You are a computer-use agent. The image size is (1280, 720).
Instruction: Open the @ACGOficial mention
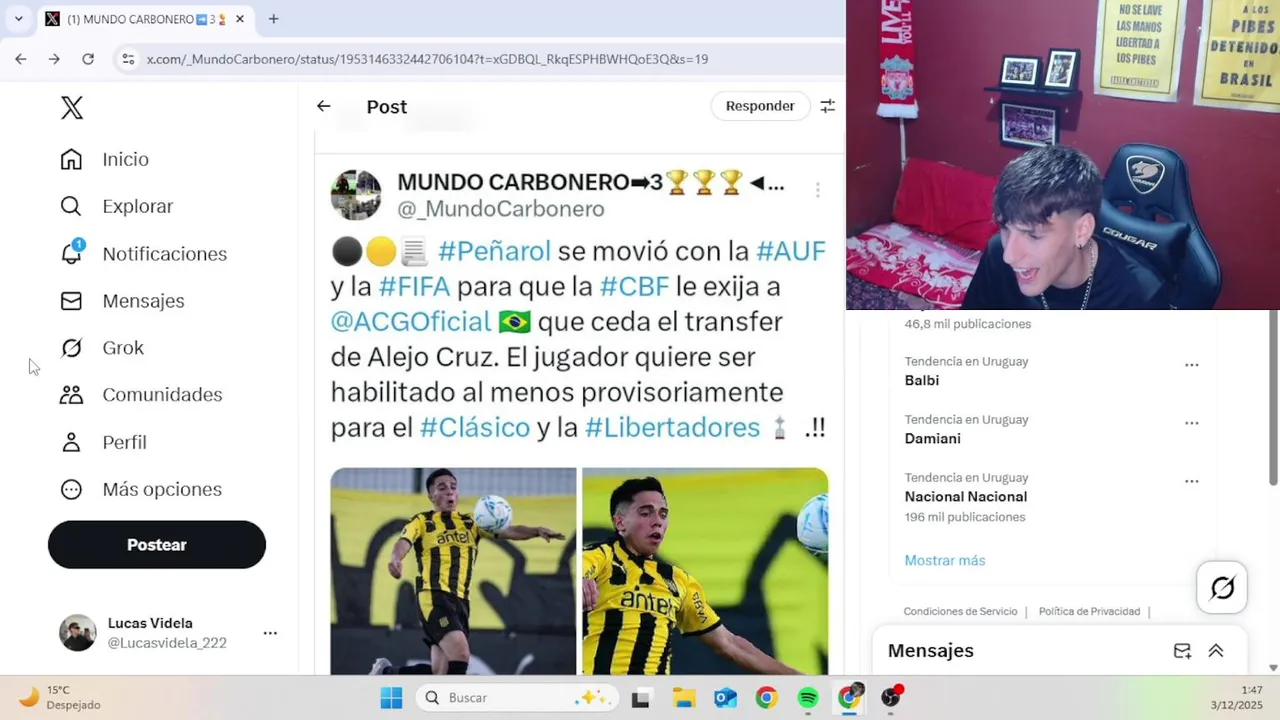(x=410, y=322)
